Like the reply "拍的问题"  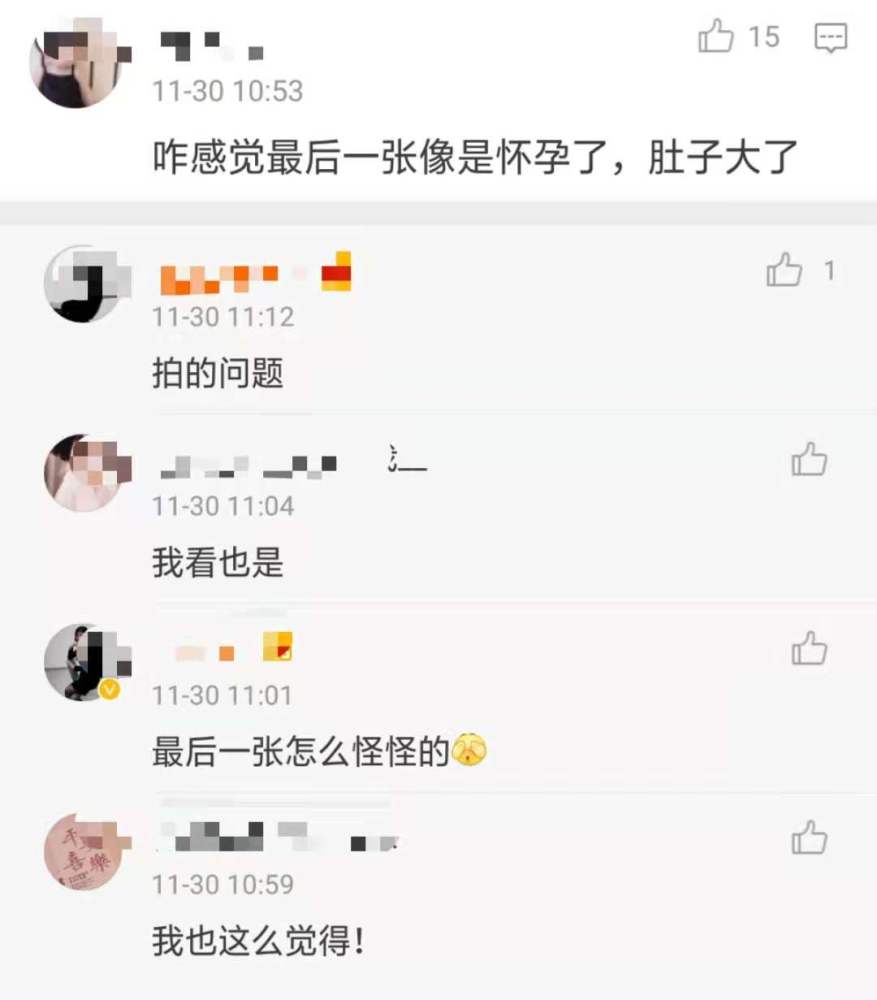pos(785,270)
